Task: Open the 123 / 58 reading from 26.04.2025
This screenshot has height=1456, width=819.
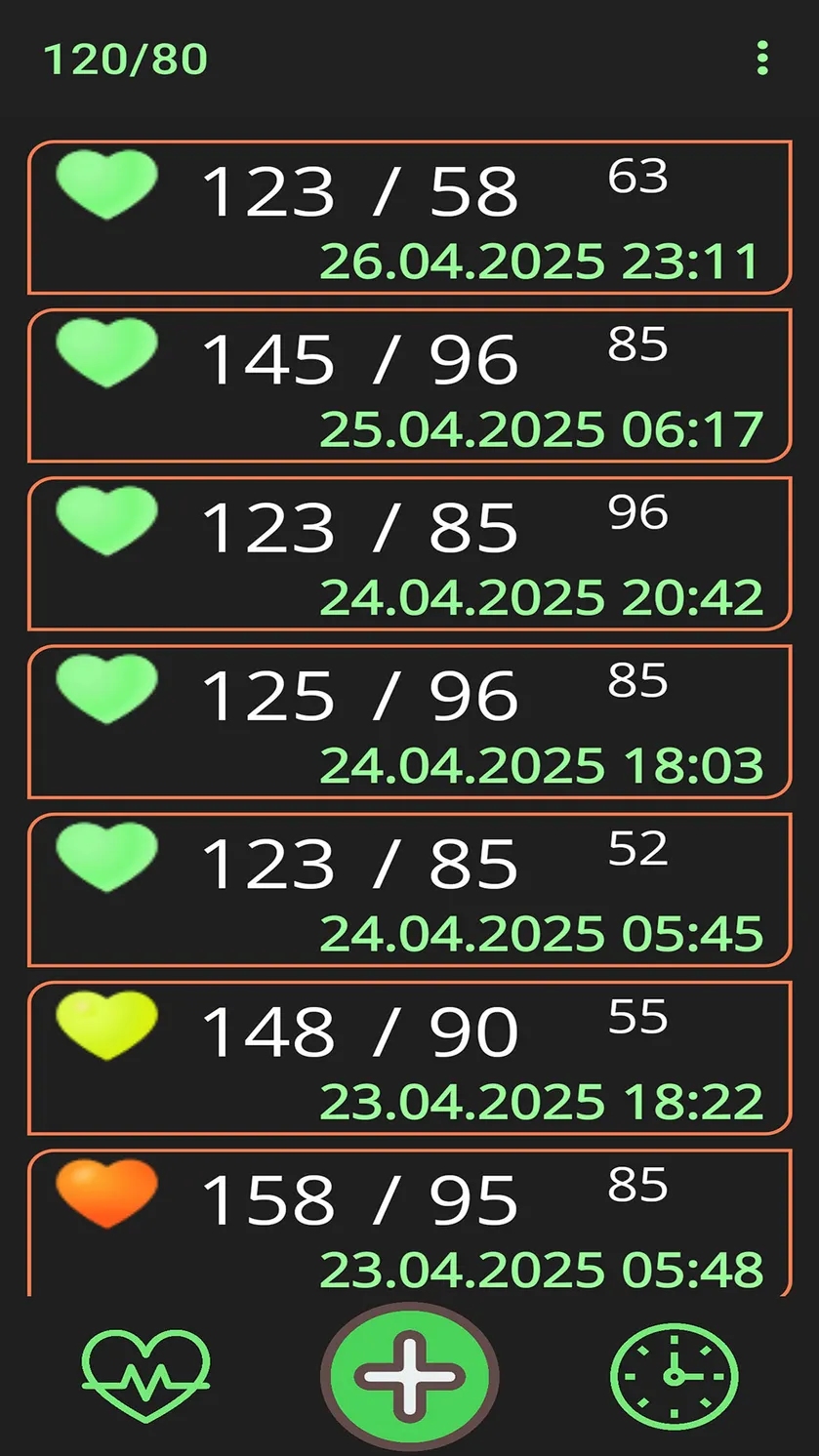Action: click(410, 218)
